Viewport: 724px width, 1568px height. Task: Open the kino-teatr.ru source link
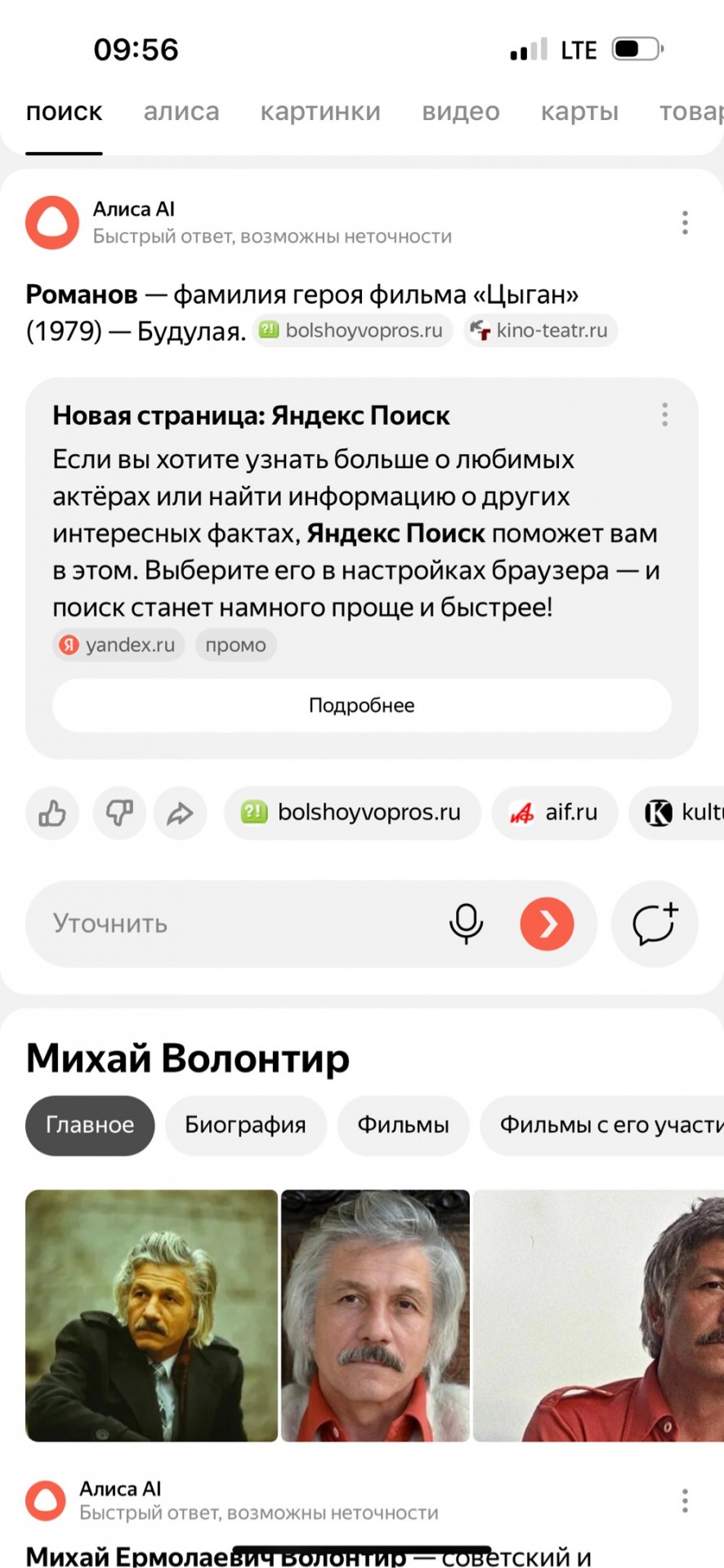pyautogui.click(x=540, y=330)
